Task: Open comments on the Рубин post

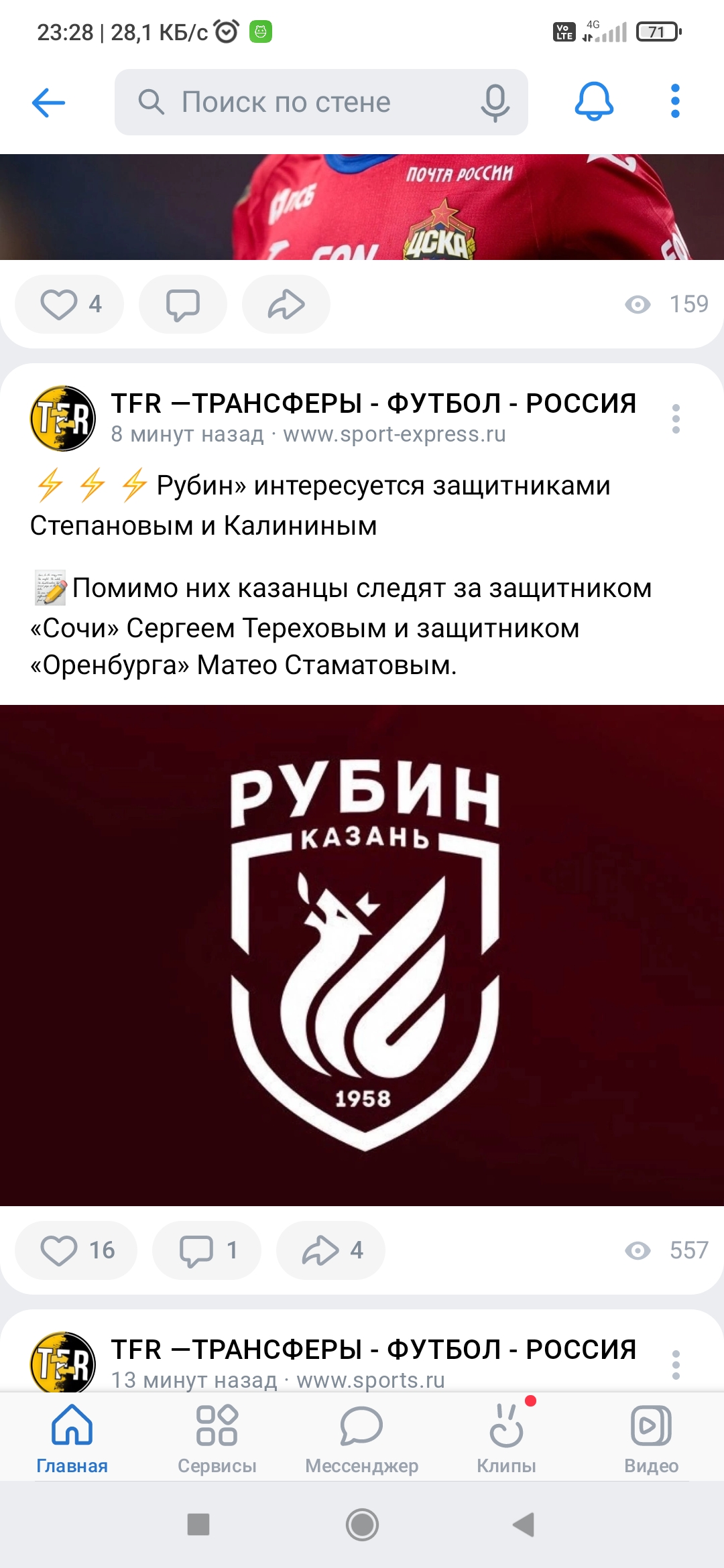Action: (x=206, y=1250)
